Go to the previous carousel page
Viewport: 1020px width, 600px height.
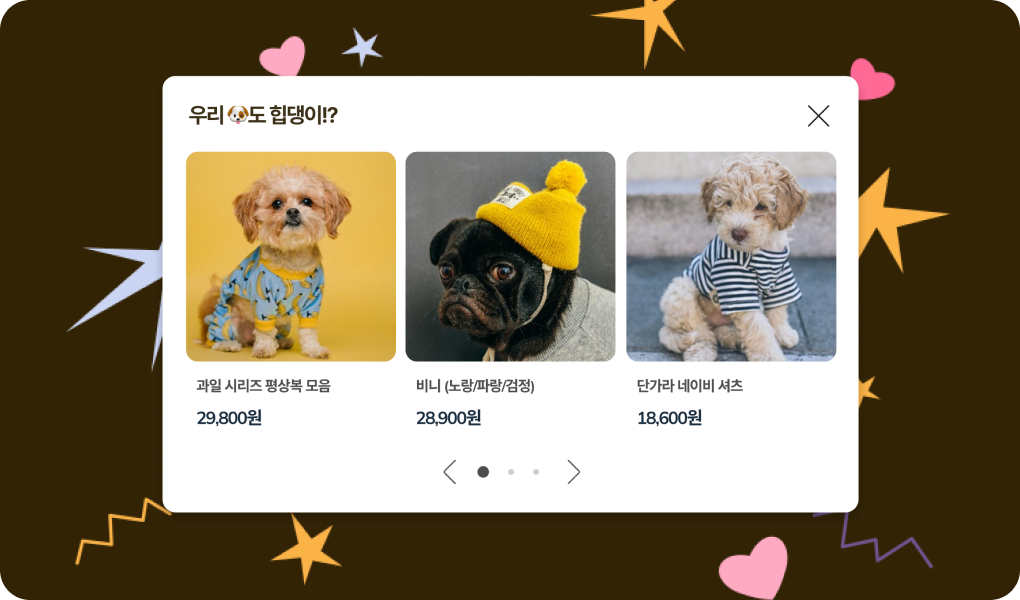click(450, 472)
